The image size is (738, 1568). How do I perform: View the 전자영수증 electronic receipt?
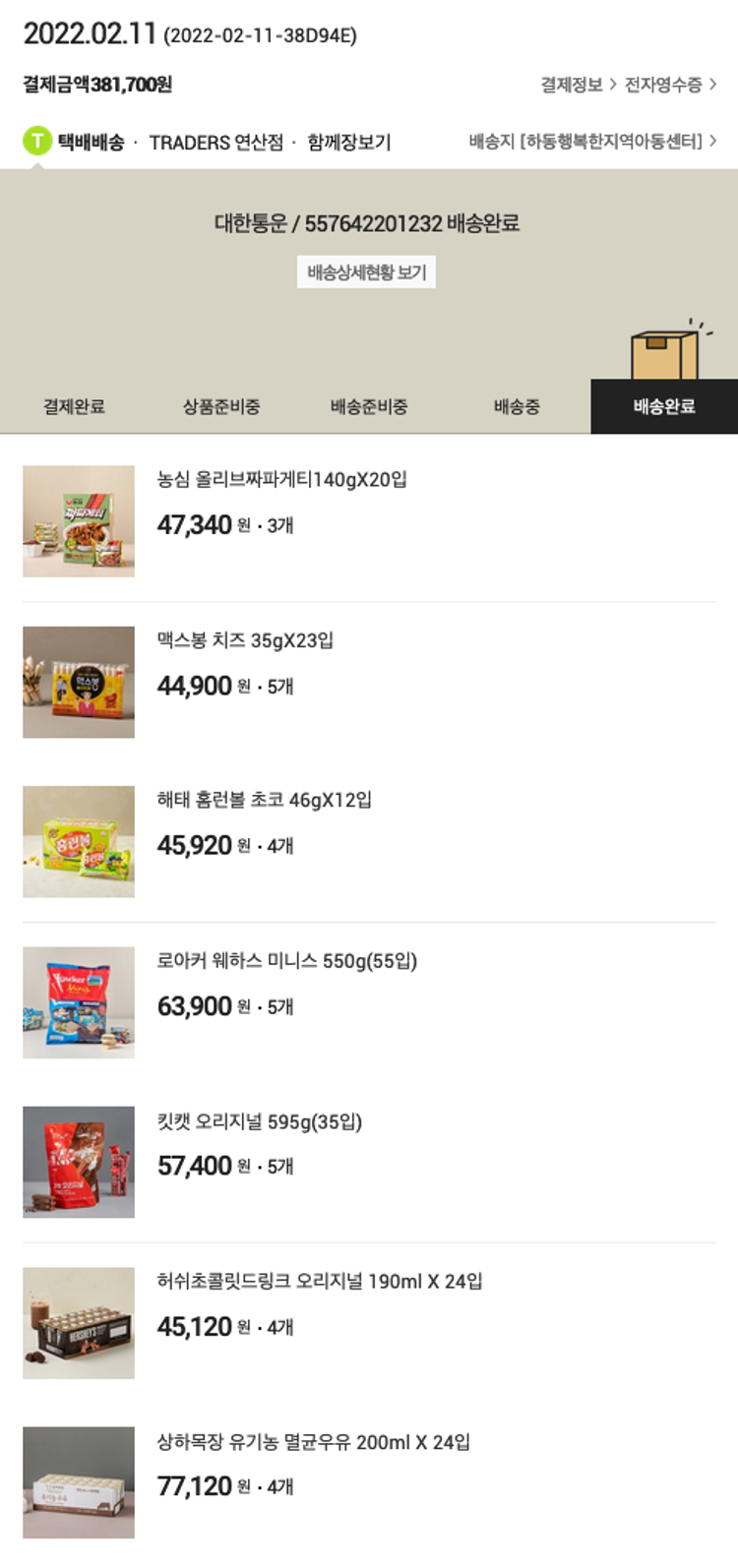coord(670,85)
